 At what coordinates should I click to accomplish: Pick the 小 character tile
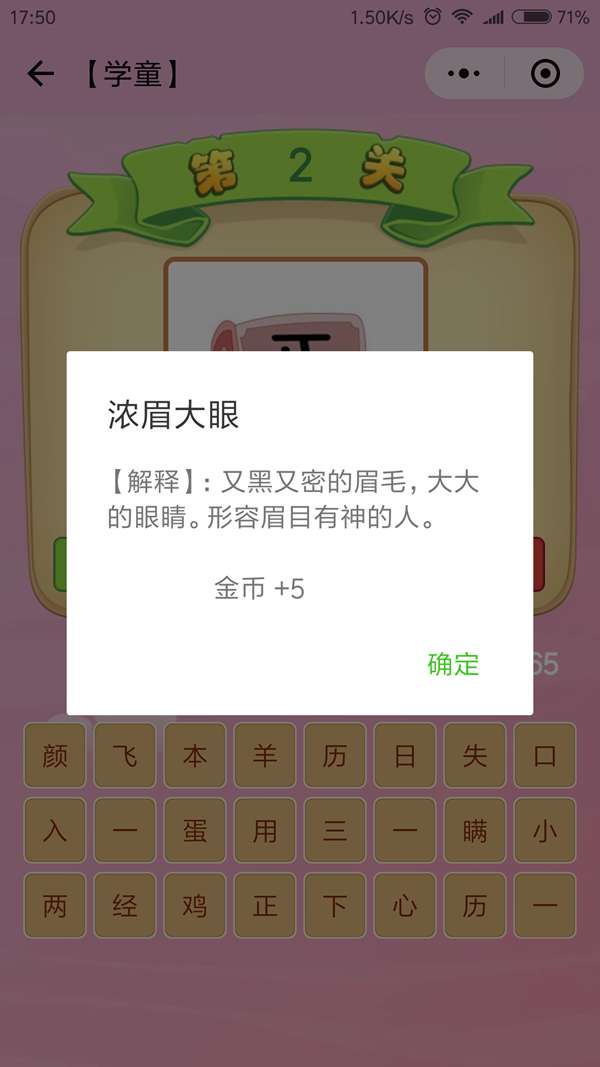click(545, 831)
